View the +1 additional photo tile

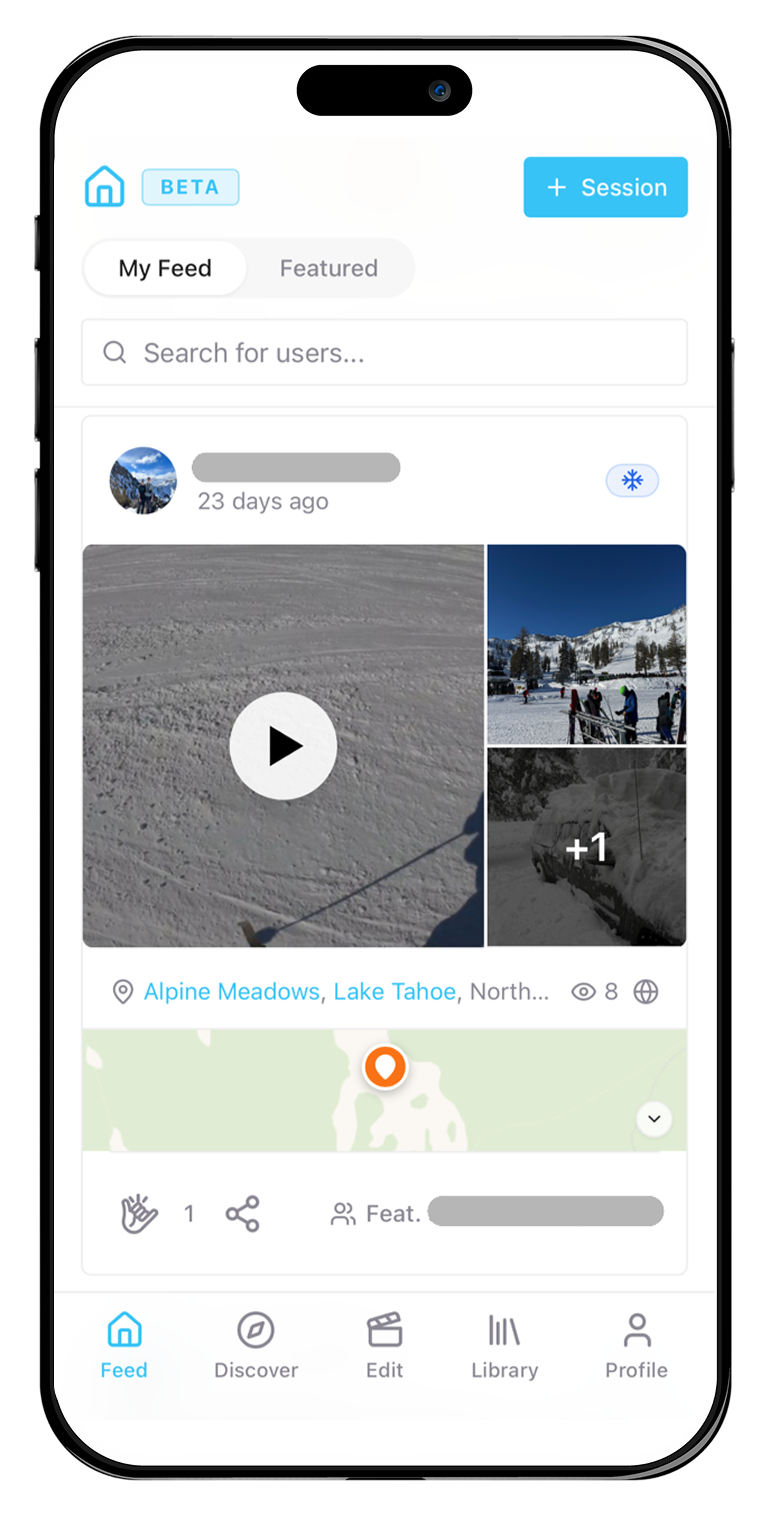[586, 847]
